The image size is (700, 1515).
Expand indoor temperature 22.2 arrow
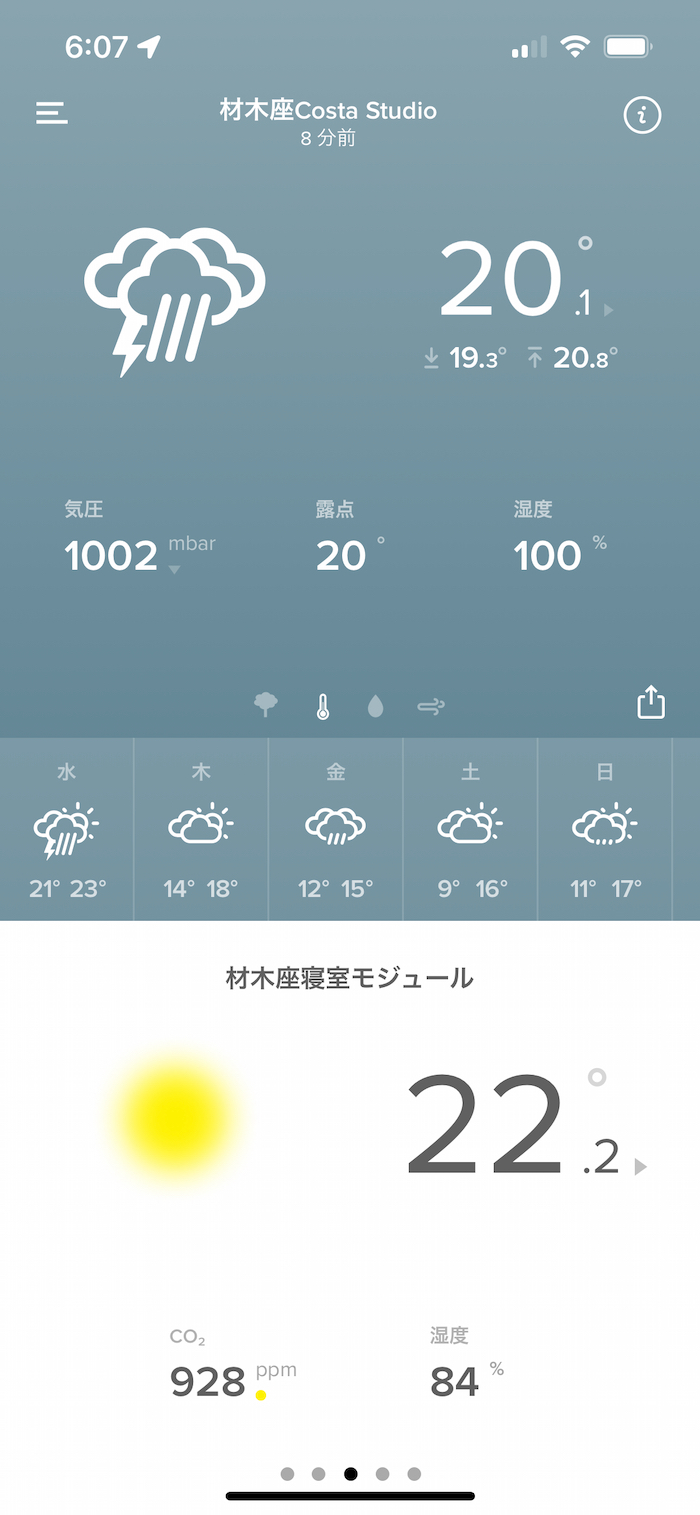(641, 1166)
